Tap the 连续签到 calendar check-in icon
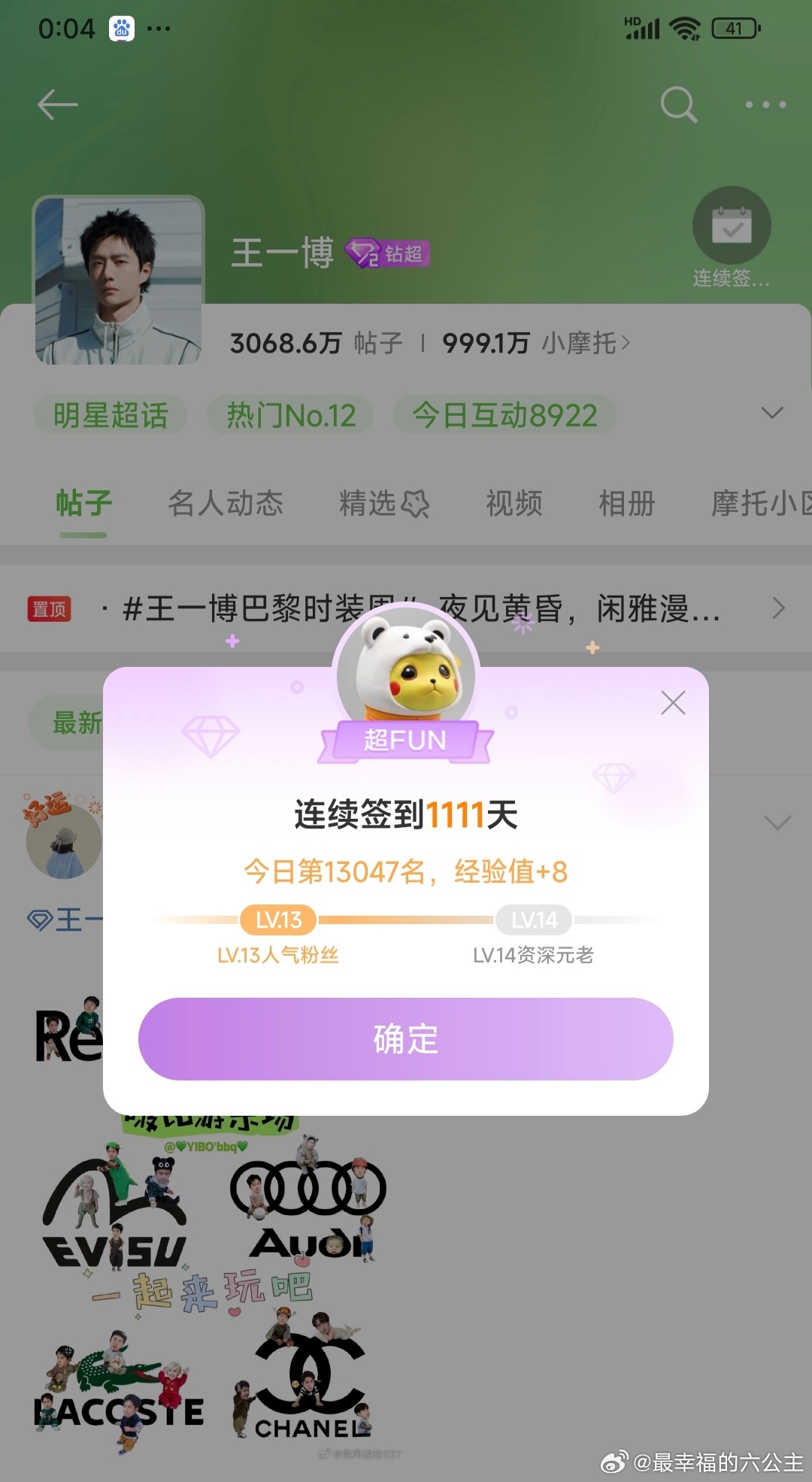 pyautogui.click(x=731, y=226)
